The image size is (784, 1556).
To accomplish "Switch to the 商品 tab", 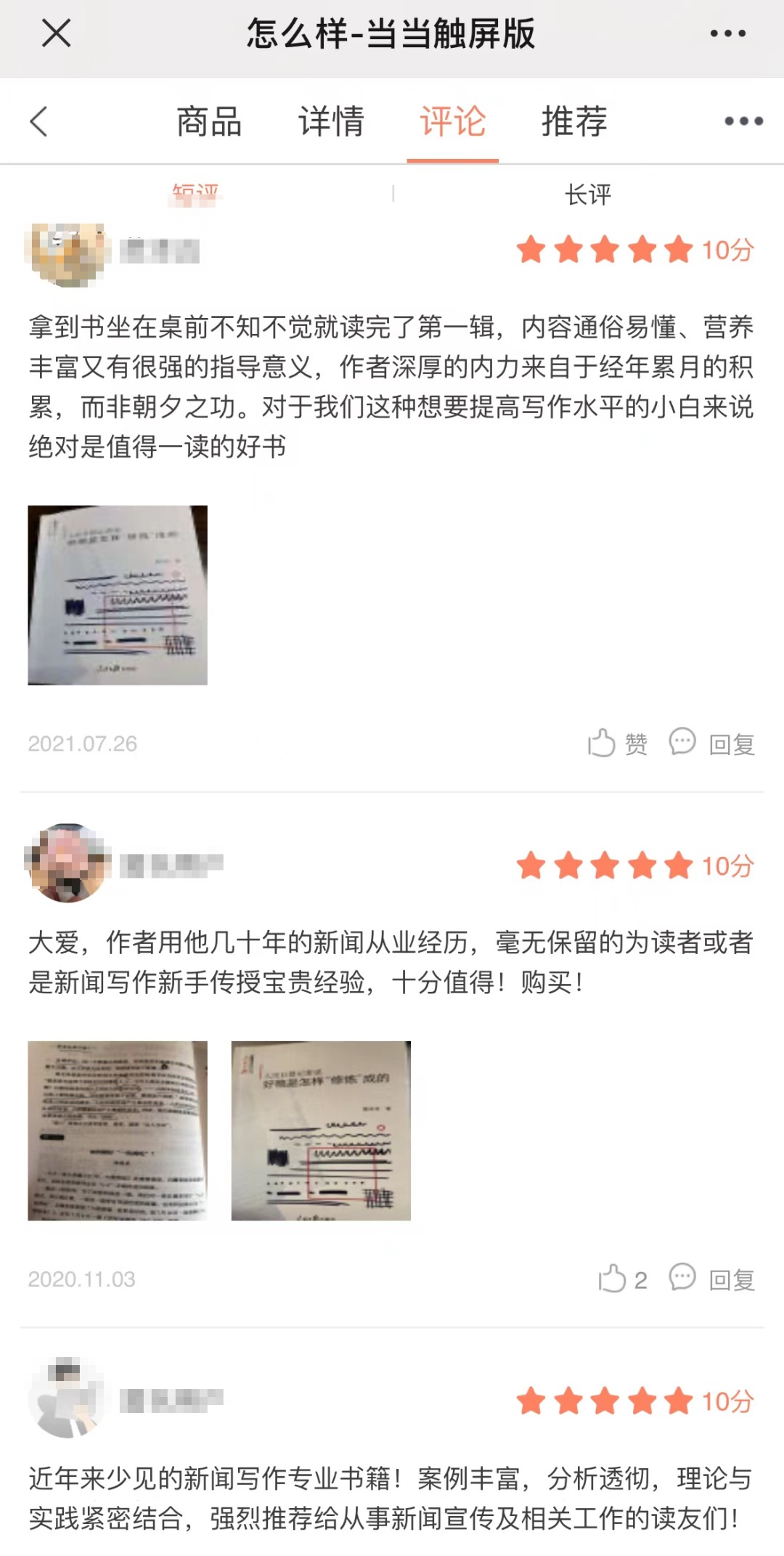I will pos(209,121).
